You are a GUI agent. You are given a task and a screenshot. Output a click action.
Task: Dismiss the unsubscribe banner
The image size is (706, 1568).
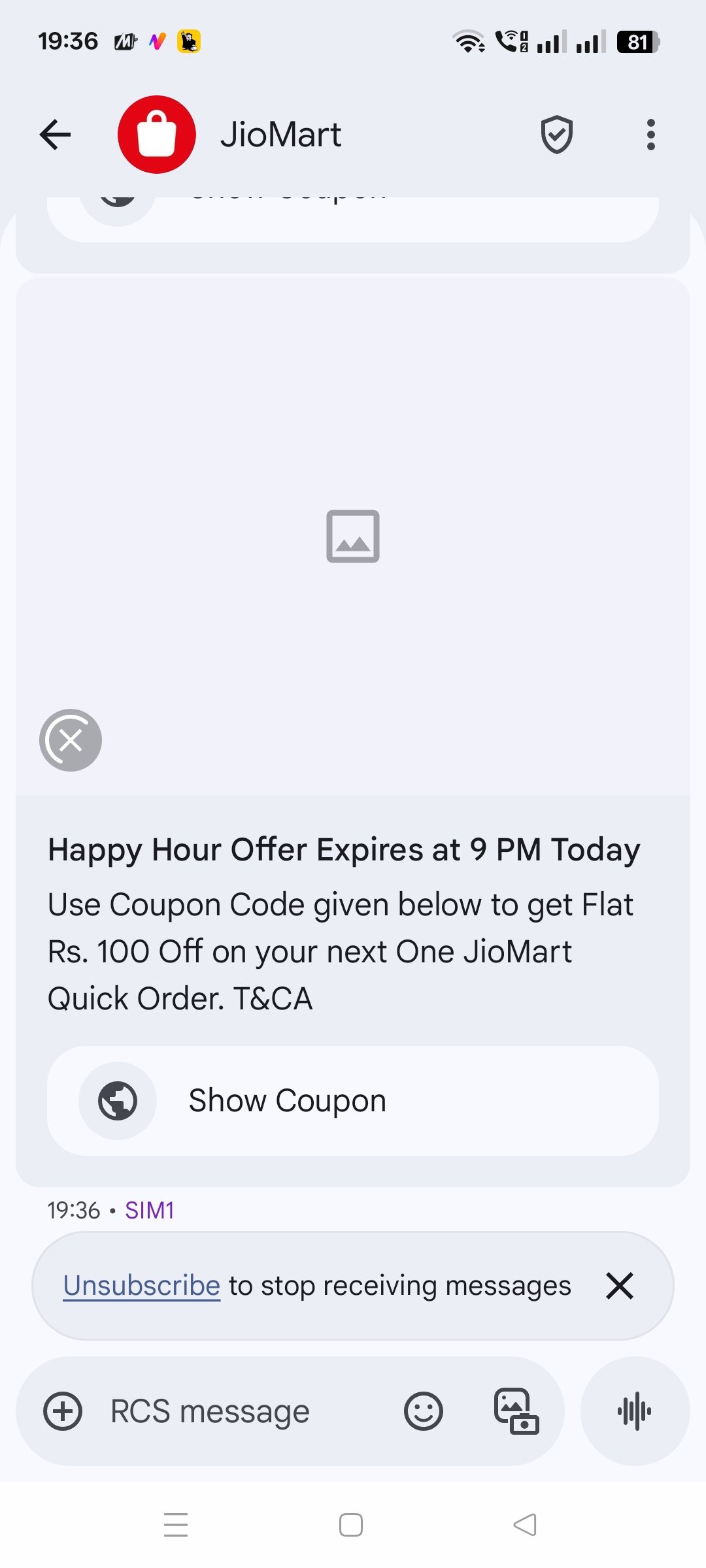(619, 1285)
